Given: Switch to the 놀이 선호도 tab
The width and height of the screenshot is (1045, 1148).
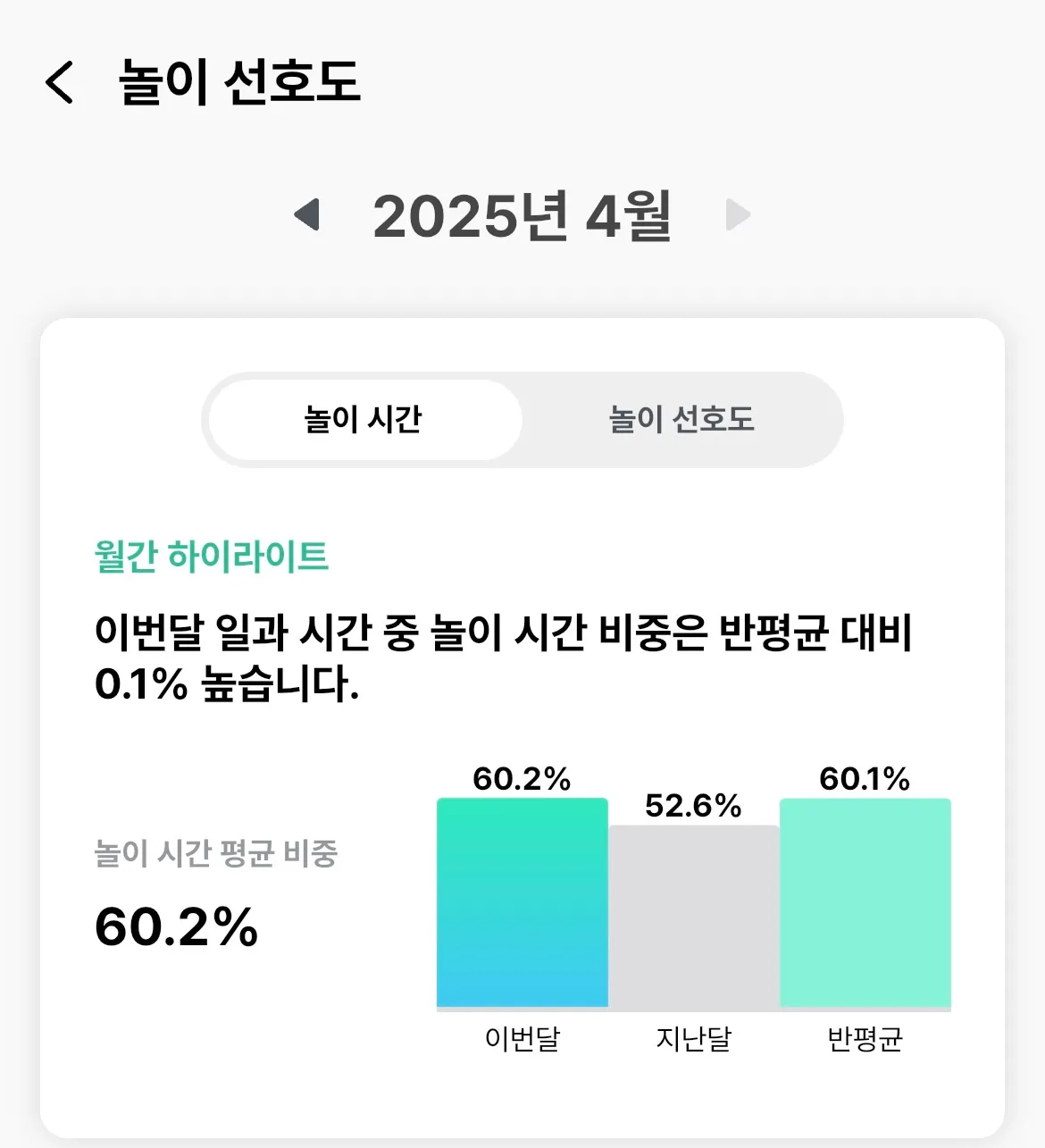Looking at the screenshot, I should (x=681, y=420).
